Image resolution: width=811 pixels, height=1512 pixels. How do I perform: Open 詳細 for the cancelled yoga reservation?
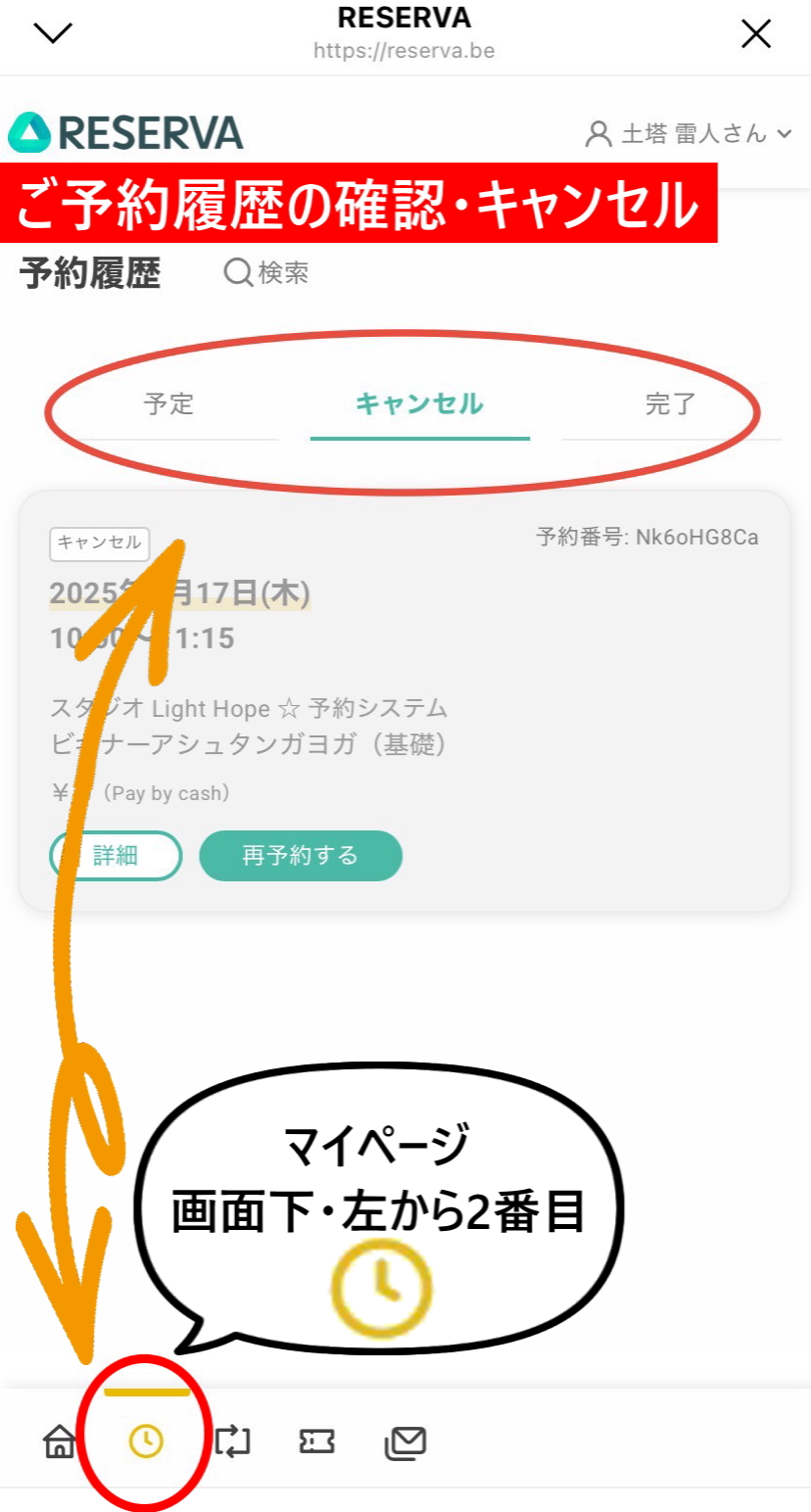116,855
